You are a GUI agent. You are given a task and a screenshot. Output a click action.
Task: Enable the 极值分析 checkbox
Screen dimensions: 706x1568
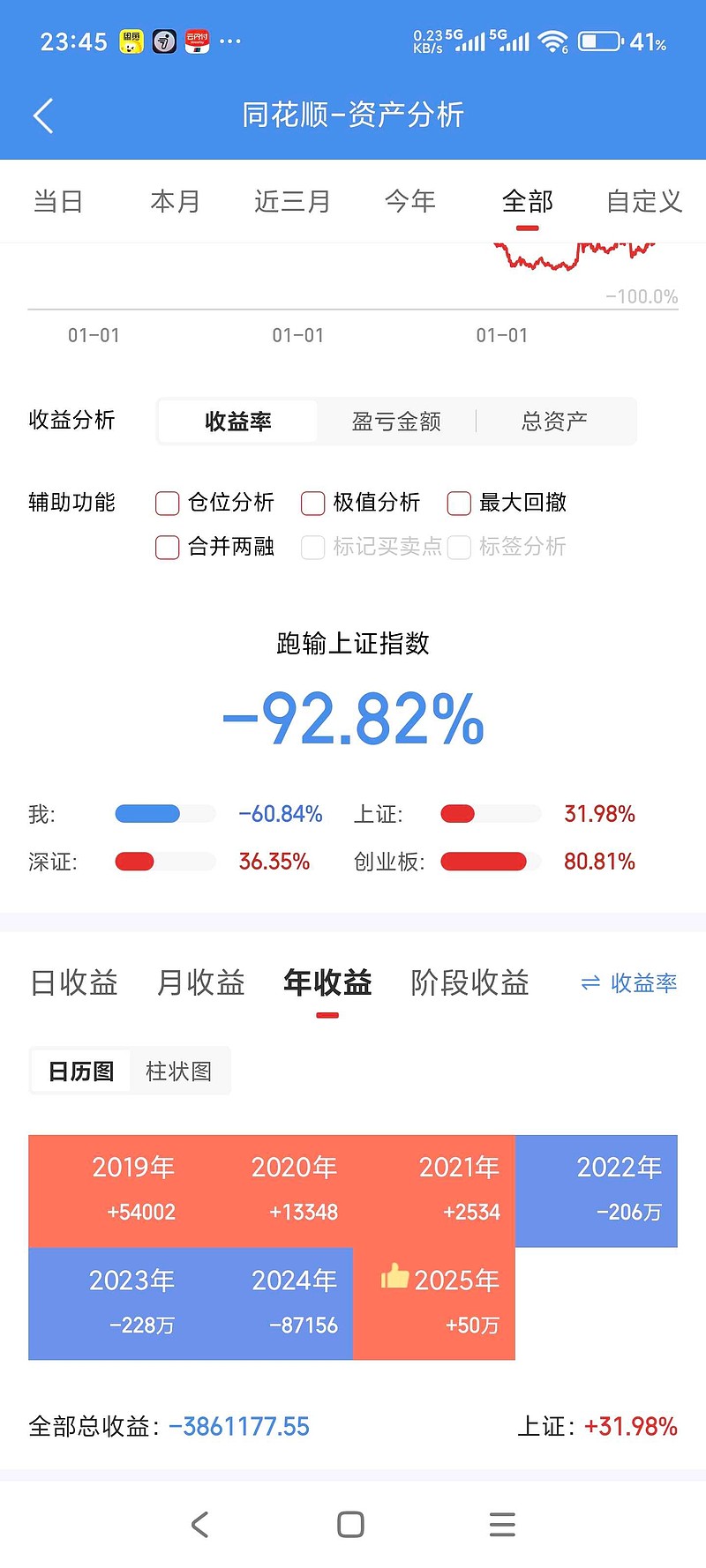(x=312, y=503)
